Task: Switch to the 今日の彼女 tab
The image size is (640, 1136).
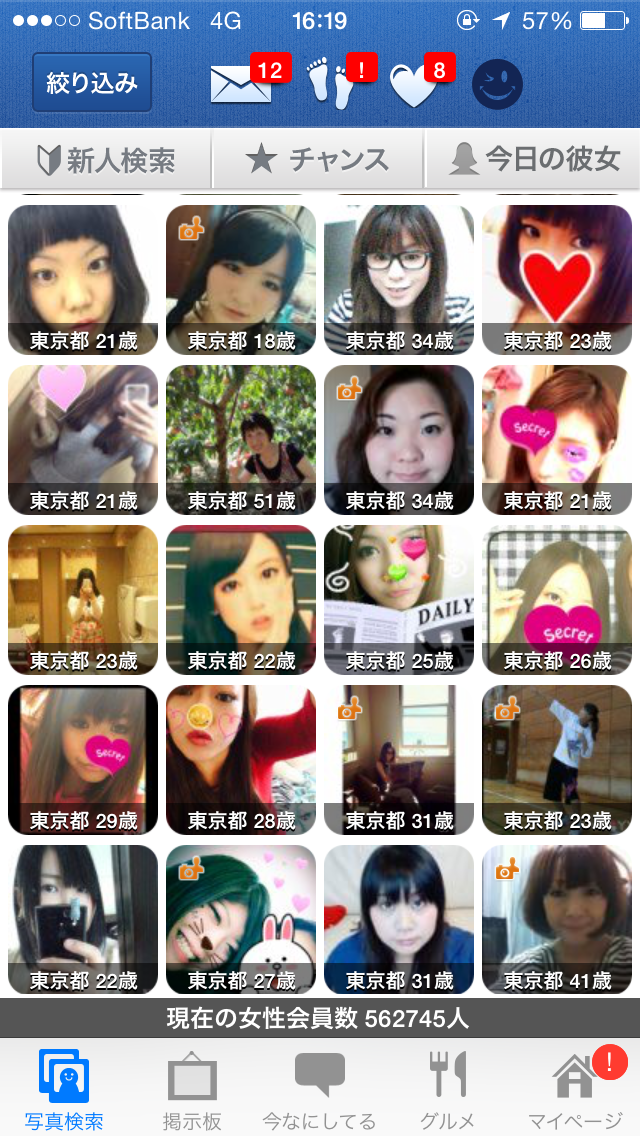Action: 534,159
